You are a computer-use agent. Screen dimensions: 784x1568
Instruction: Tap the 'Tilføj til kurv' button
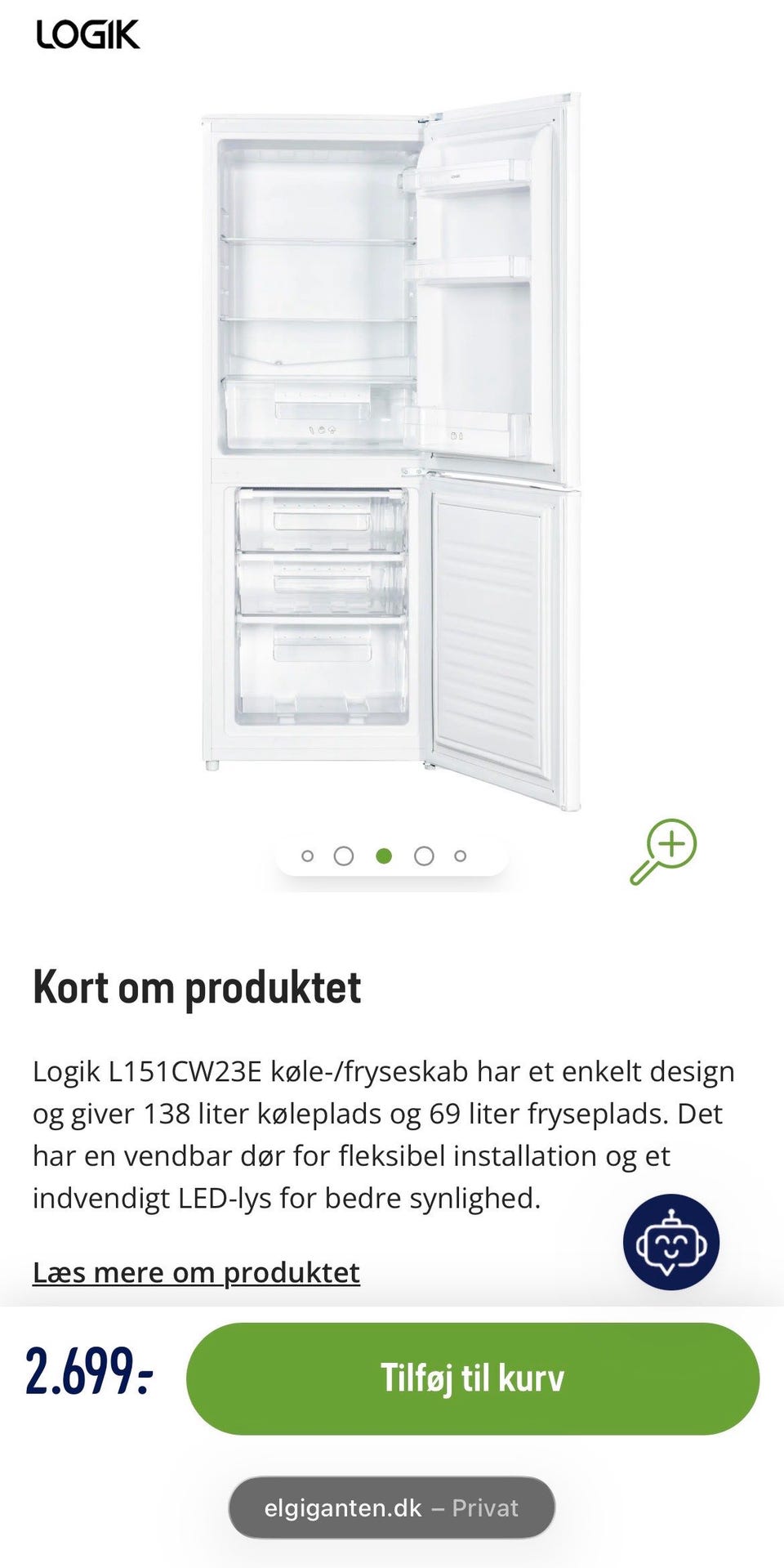(473, 1378)
